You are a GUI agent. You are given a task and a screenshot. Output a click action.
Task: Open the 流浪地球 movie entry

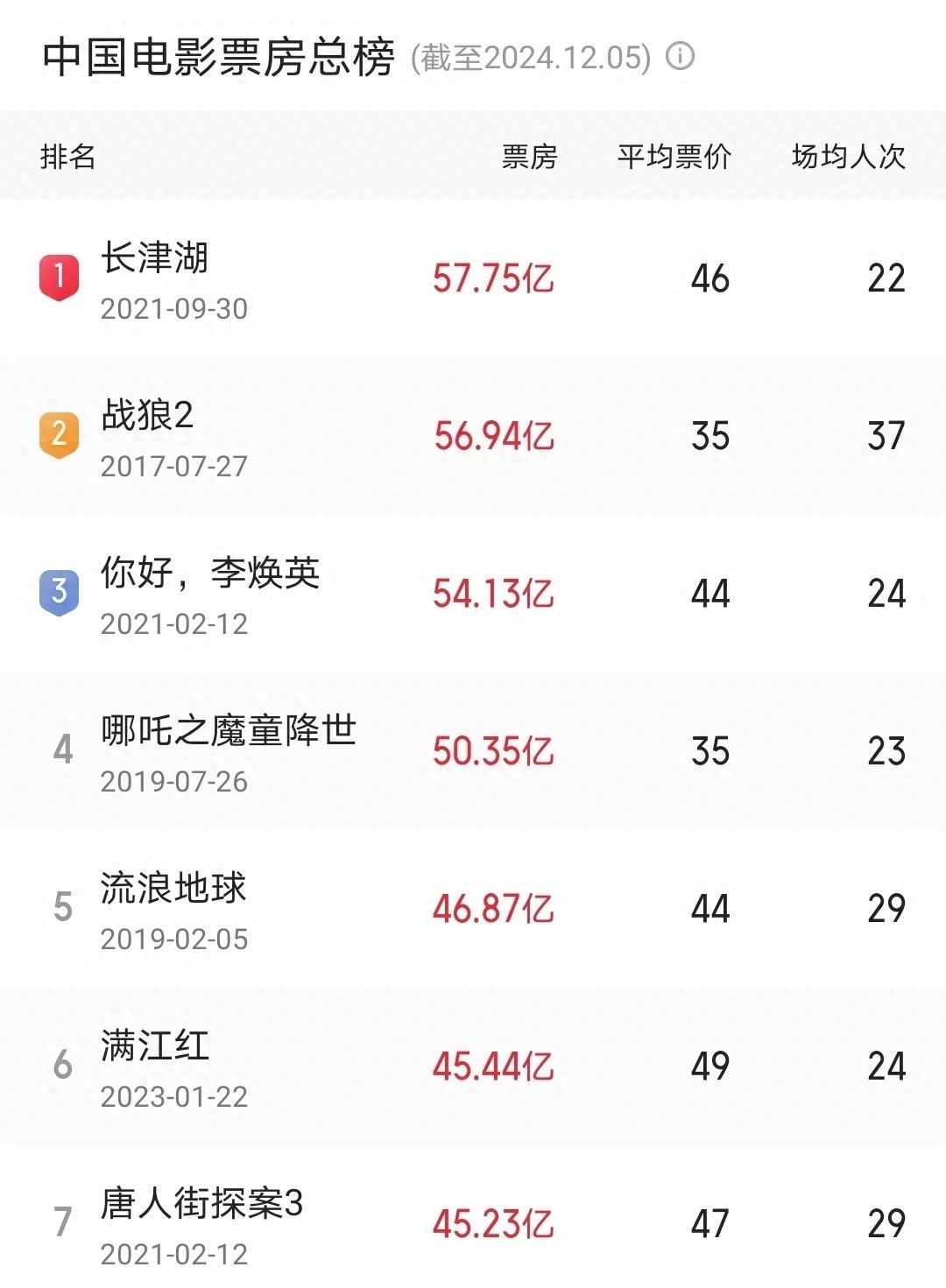173,889
